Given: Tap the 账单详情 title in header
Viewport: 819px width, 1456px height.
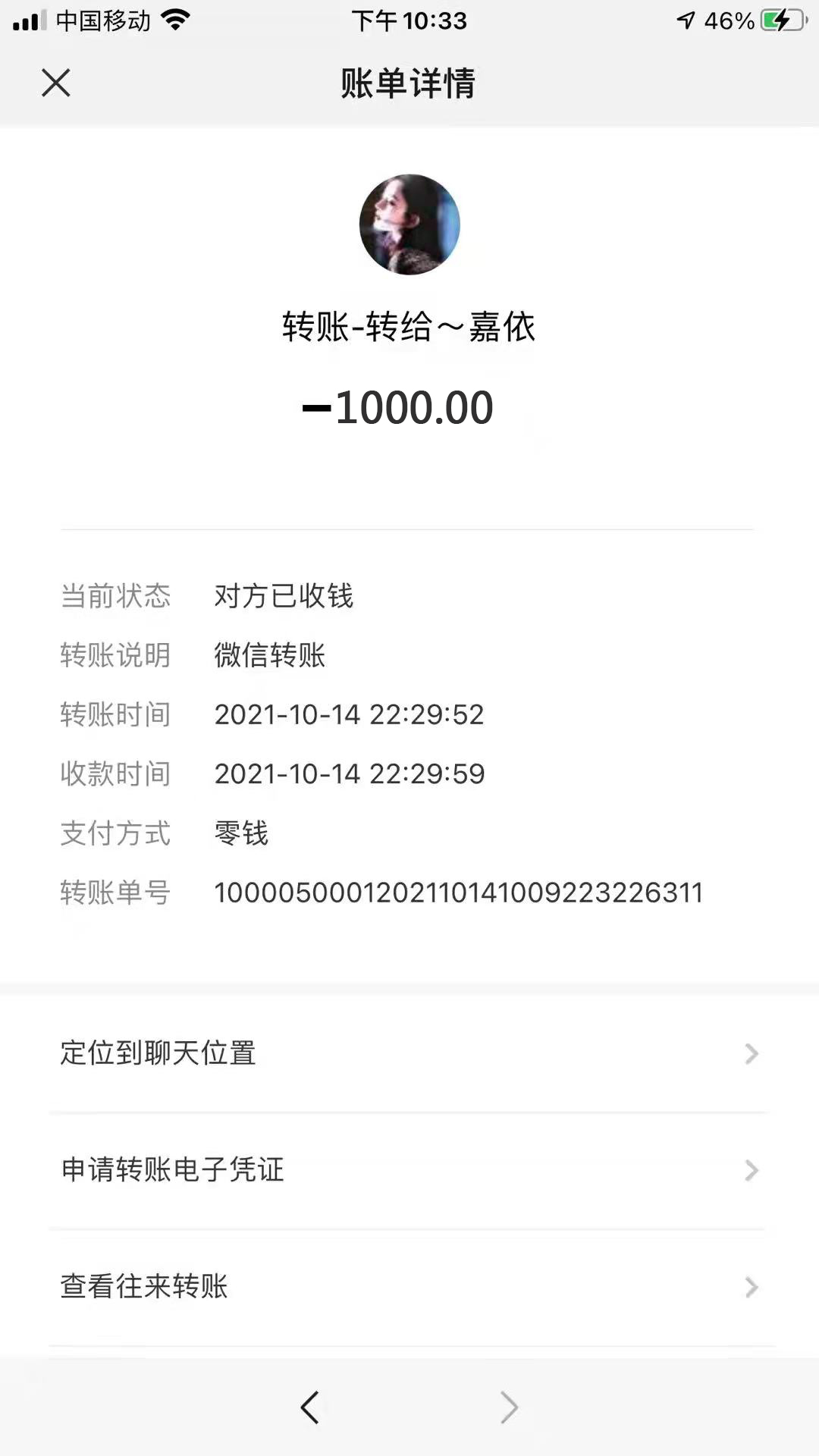Looking at the screenshot, I should pyautogui.click(x=409, y=85).
